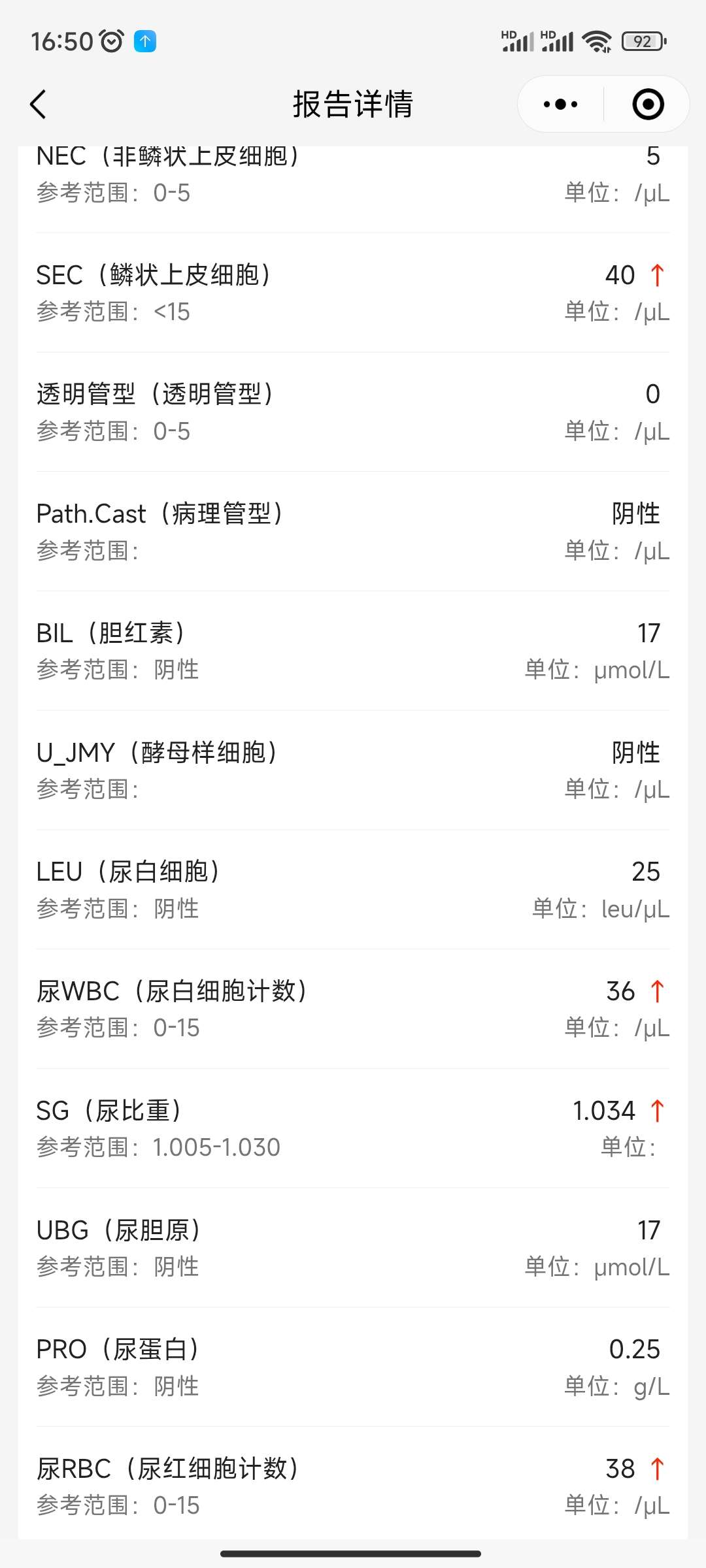Tap the Wi-Fi status bar icon
This screenshot has width=706, height=1568.
[x=599, y=41]
